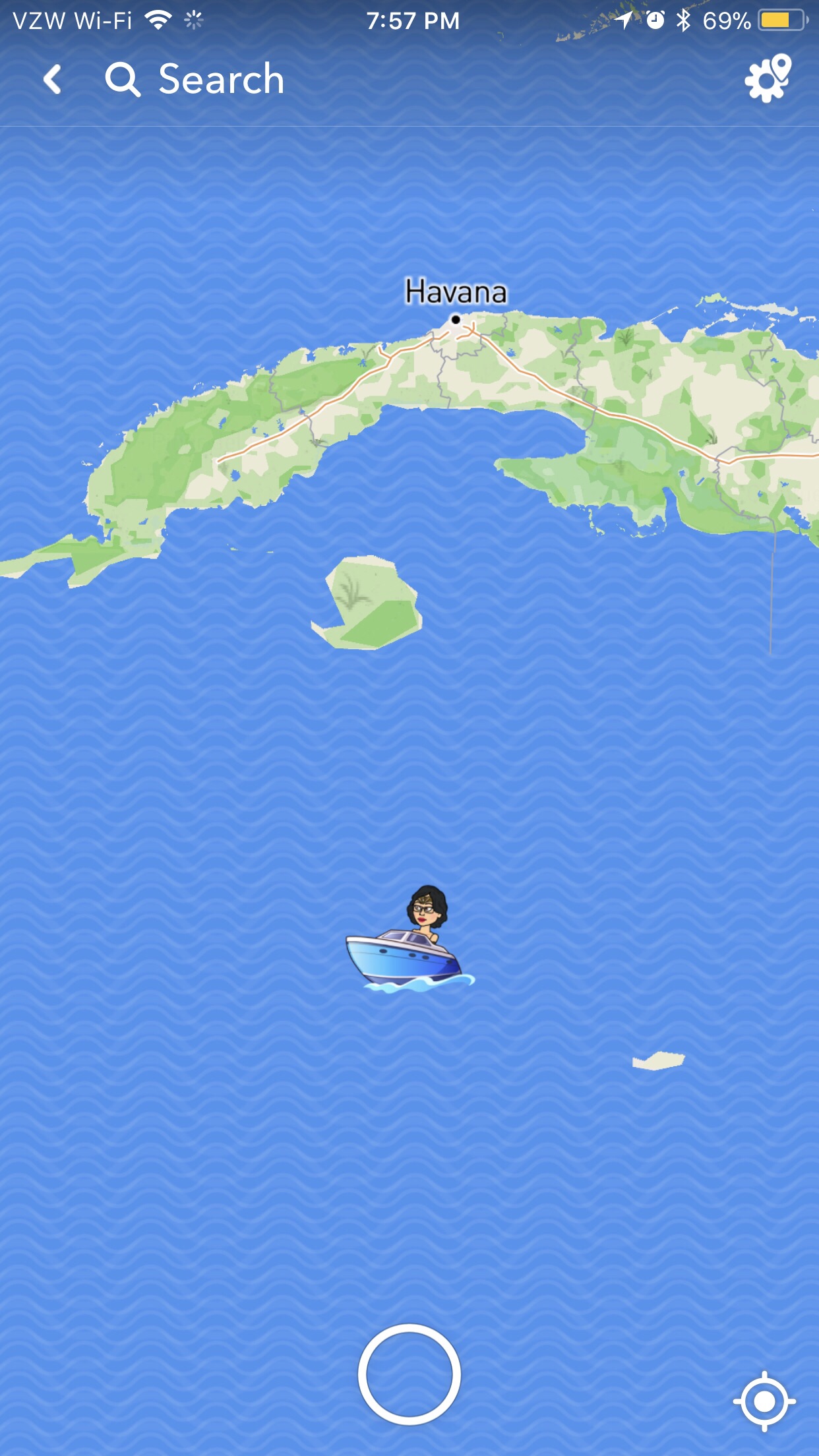Recenter map on my location
The image size is (819, 1456).
pyautogui.click(x=764, y=1401)
